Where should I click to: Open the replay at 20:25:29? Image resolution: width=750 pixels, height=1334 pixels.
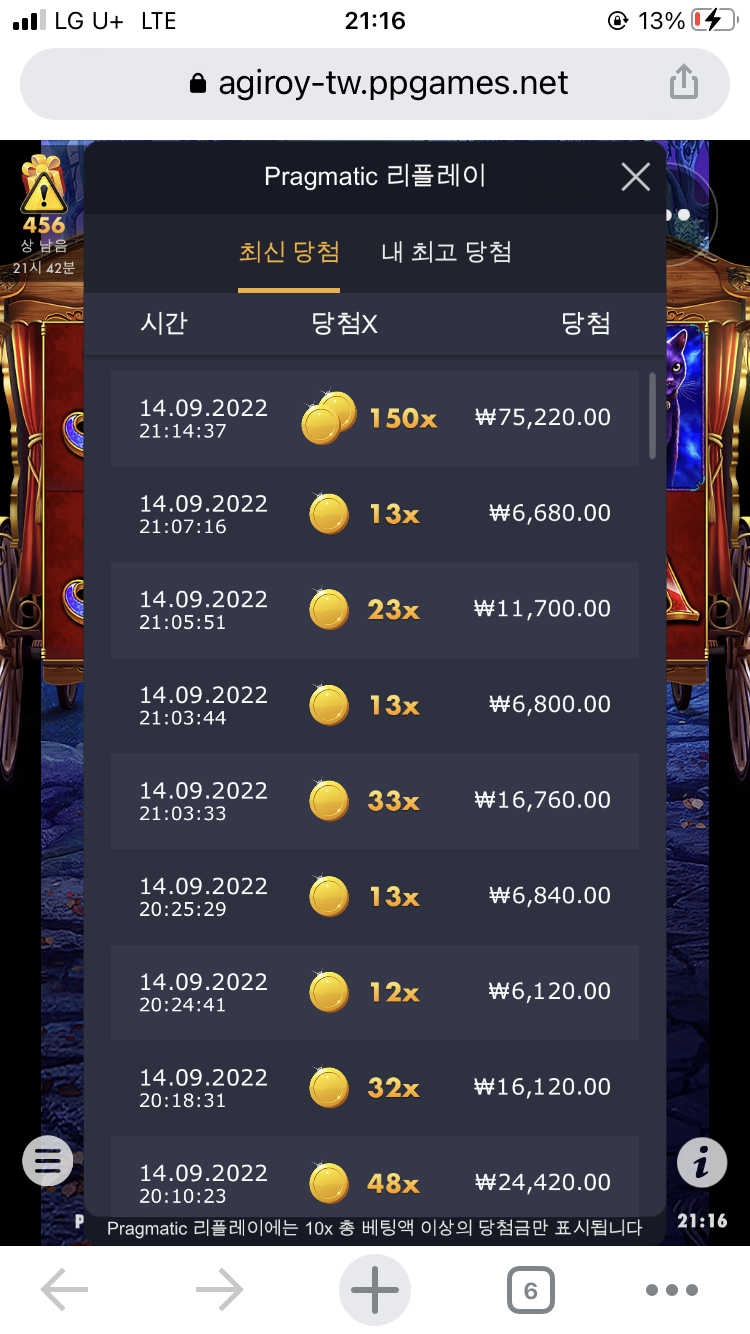coord(375,896)
